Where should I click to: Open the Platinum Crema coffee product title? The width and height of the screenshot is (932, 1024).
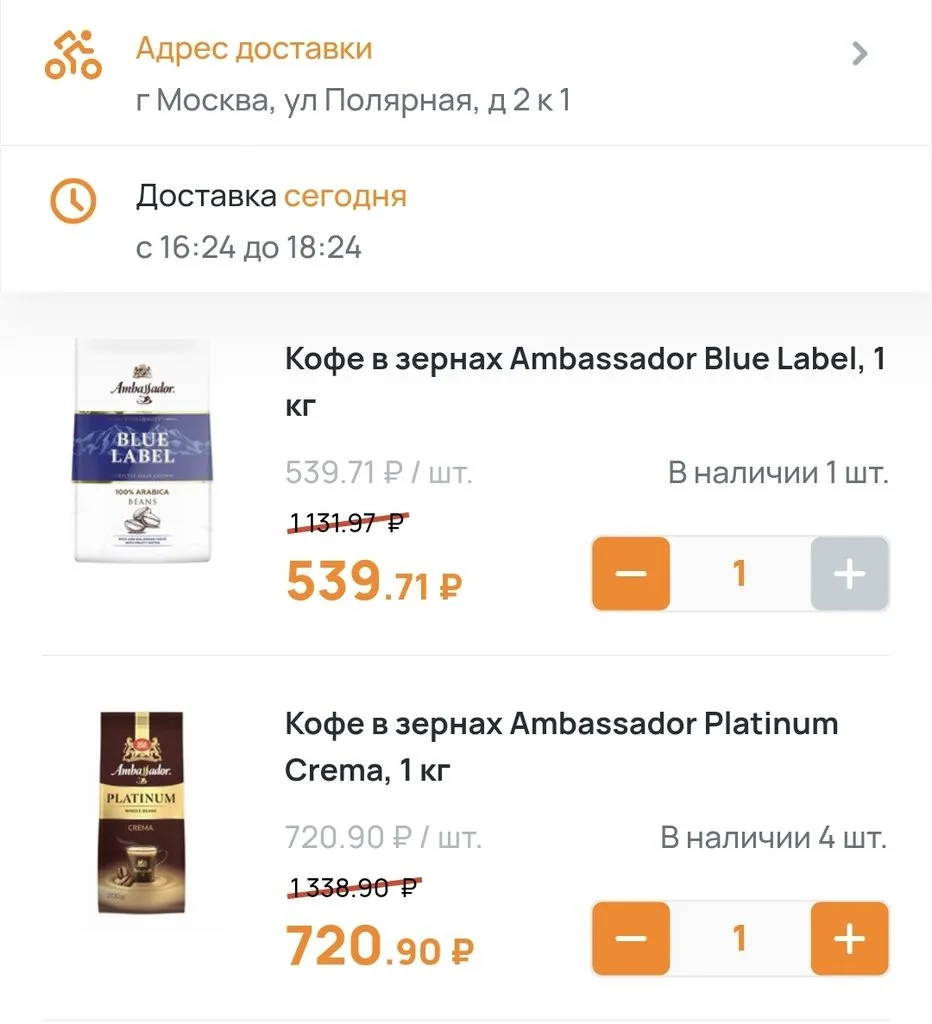(x=560, y=746)
